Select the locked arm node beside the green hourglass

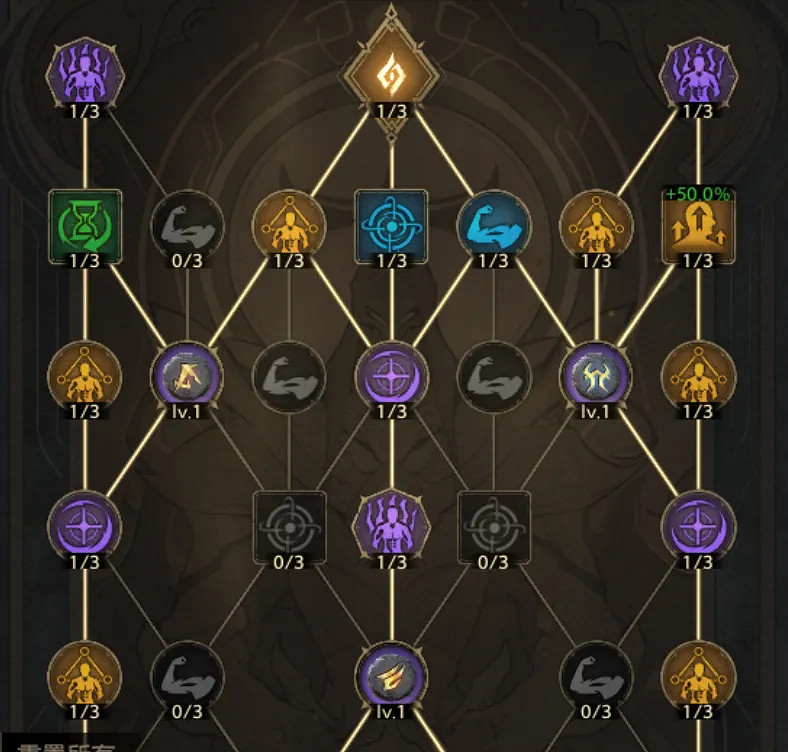(x=187, y=225)
